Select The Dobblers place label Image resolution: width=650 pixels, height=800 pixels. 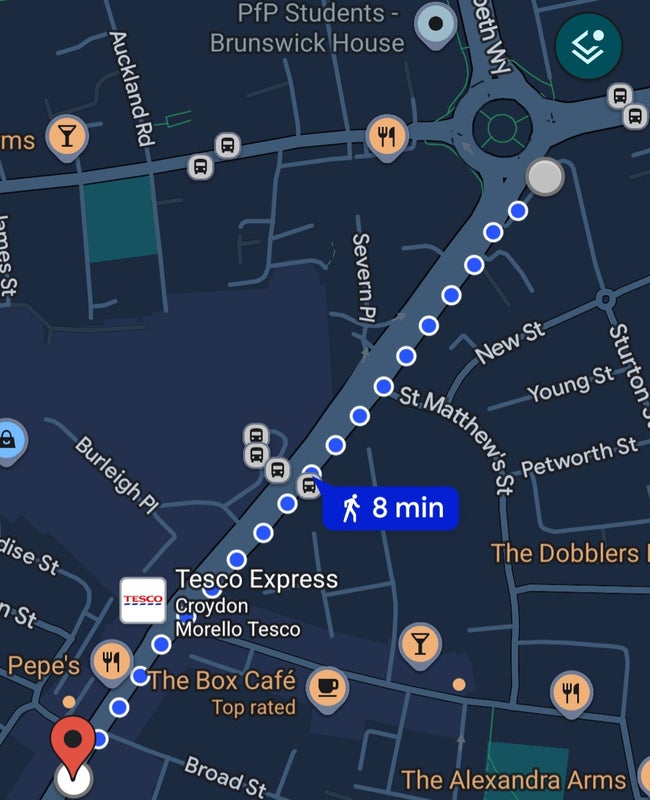(x=564, y=553)
